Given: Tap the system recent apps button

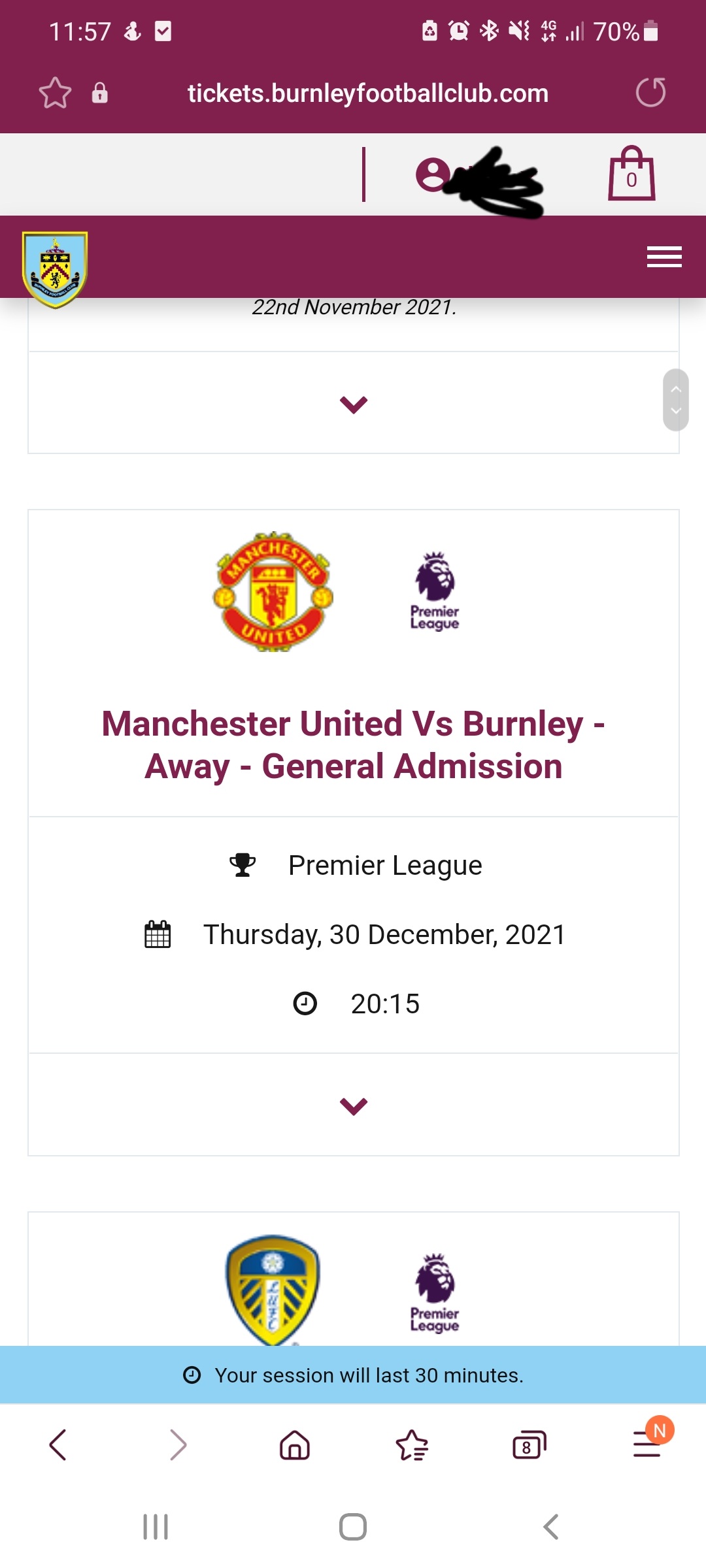Looking at the screenshot, I should [x=156, y=1527].
